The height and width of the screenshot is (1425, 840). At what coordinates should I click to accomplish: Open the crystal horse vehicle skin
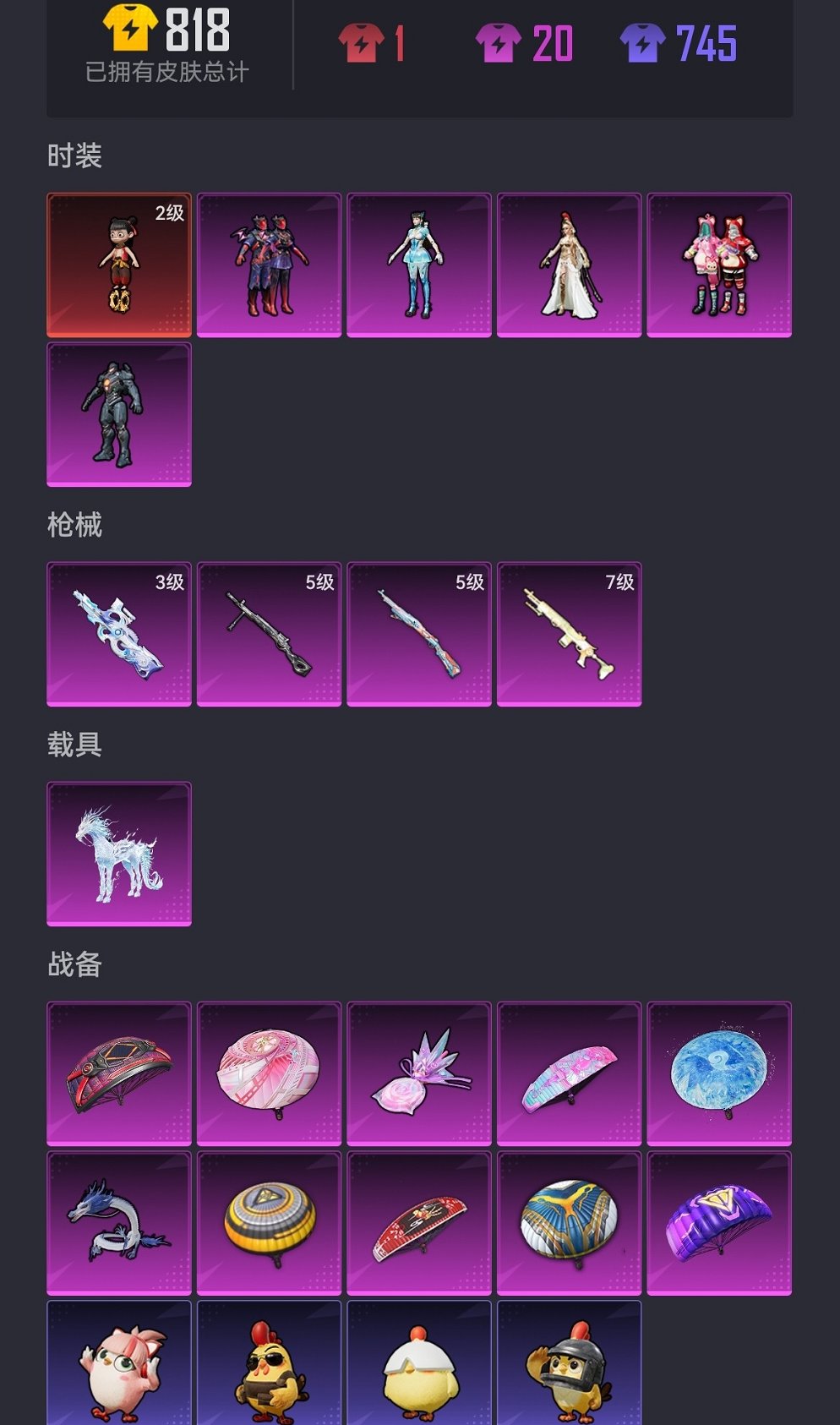click(x=119, y=854)
